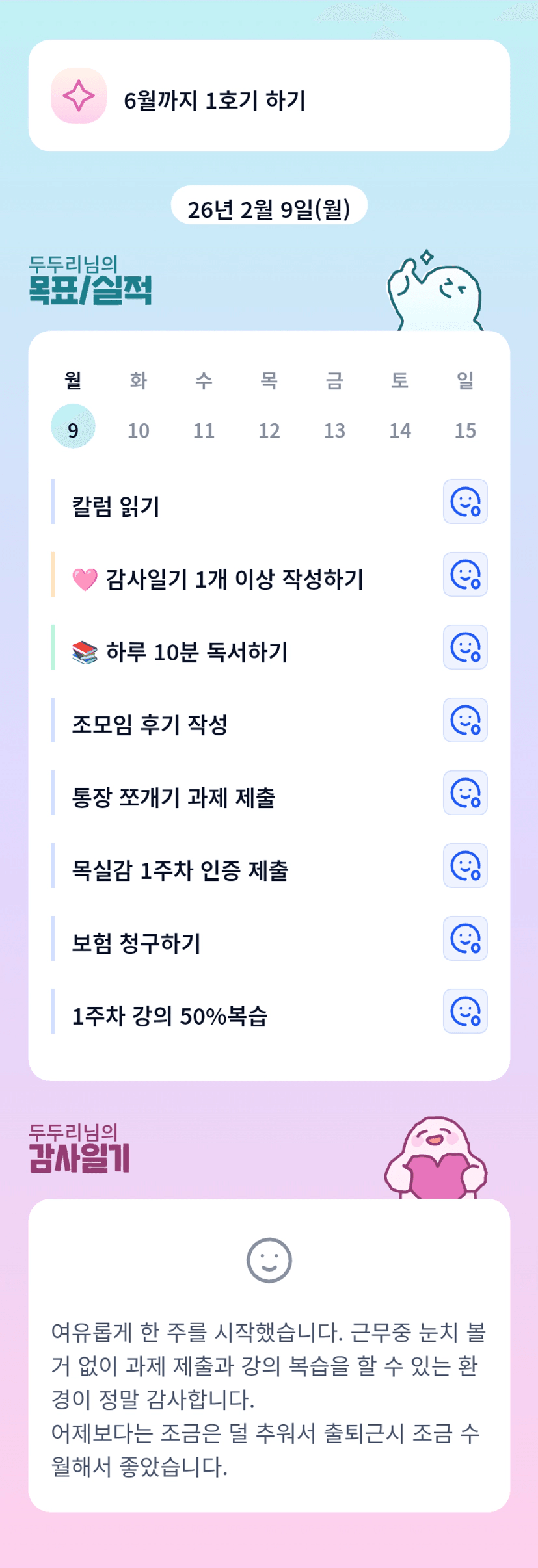538x1568 pixels.
Task: Mark the status of 하루 10분 독서하기
Action: click(x=465, y=647)
